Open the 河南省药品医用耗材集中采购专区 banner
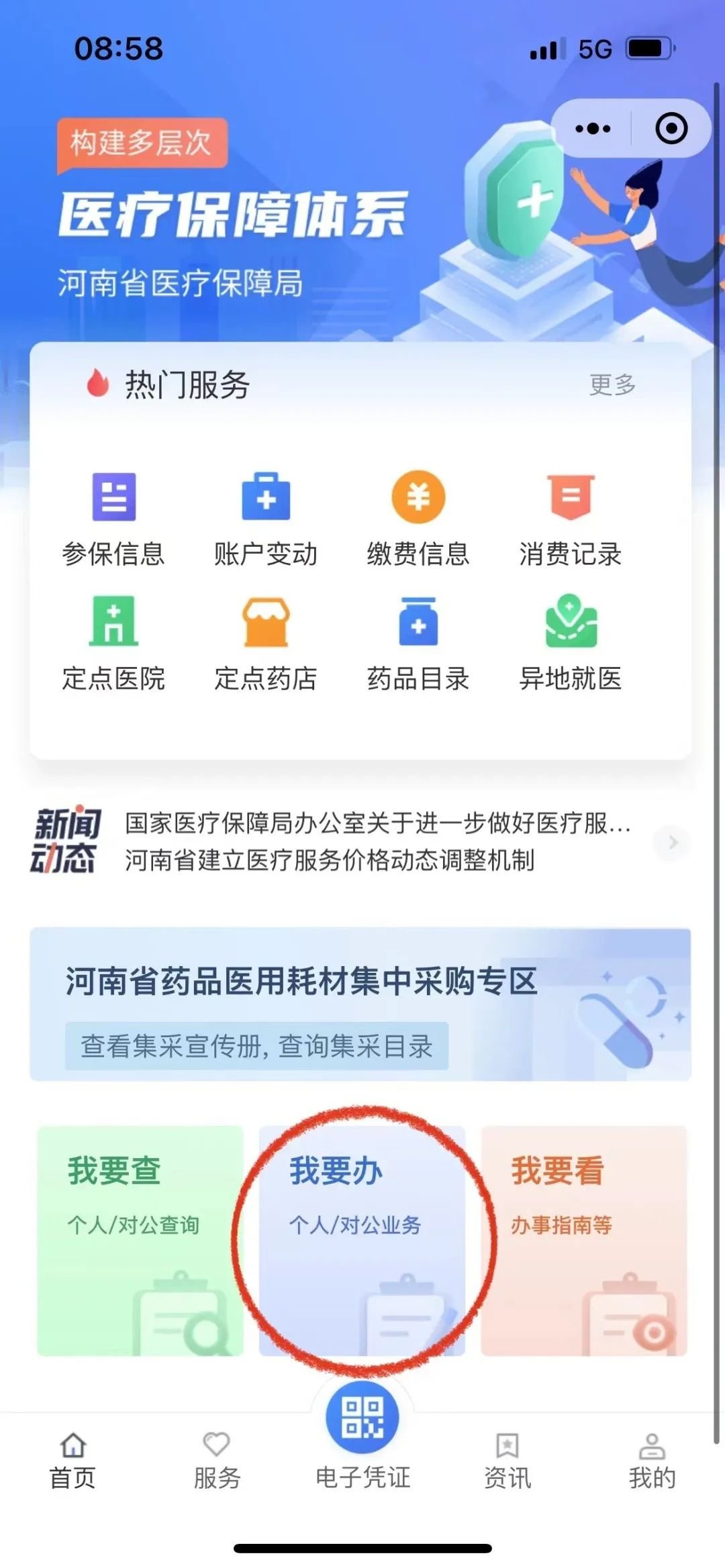725x1568 pixels. tap(360, 1004)
